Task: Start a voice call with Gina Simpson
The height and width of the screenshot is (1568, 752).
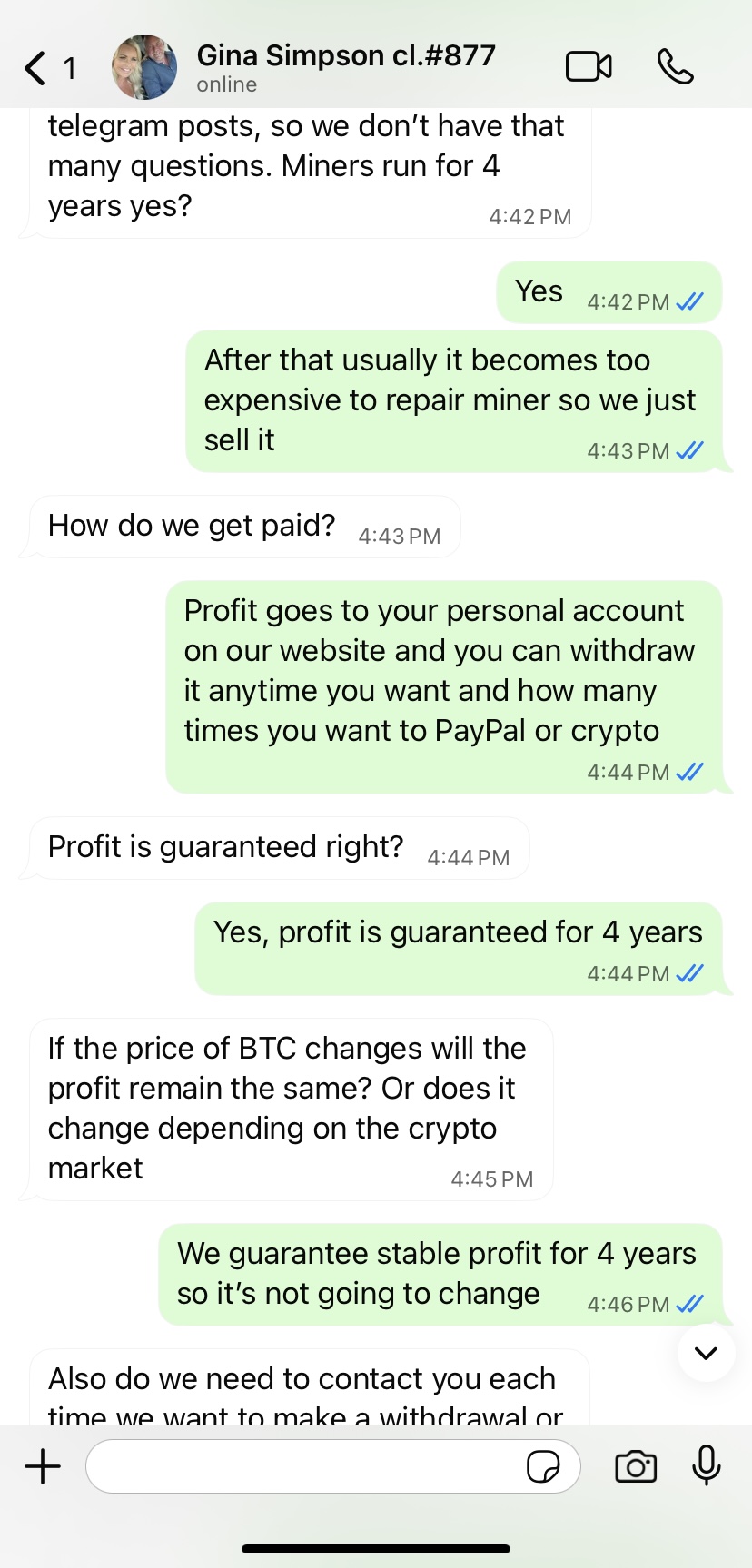Action: coord(675,67)
